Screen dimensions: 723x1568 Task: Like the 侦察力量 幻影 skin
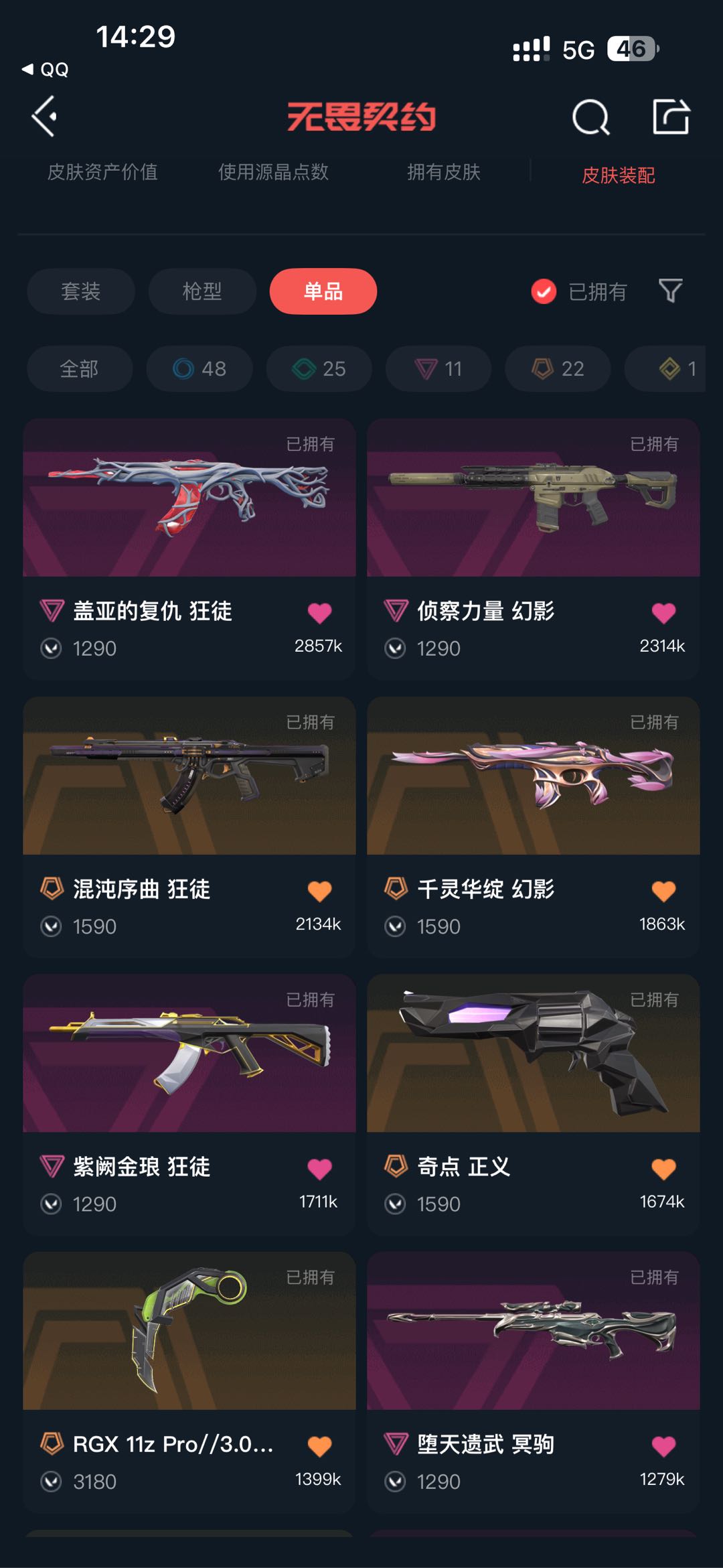pyautogui.click(x=663, y=612)
